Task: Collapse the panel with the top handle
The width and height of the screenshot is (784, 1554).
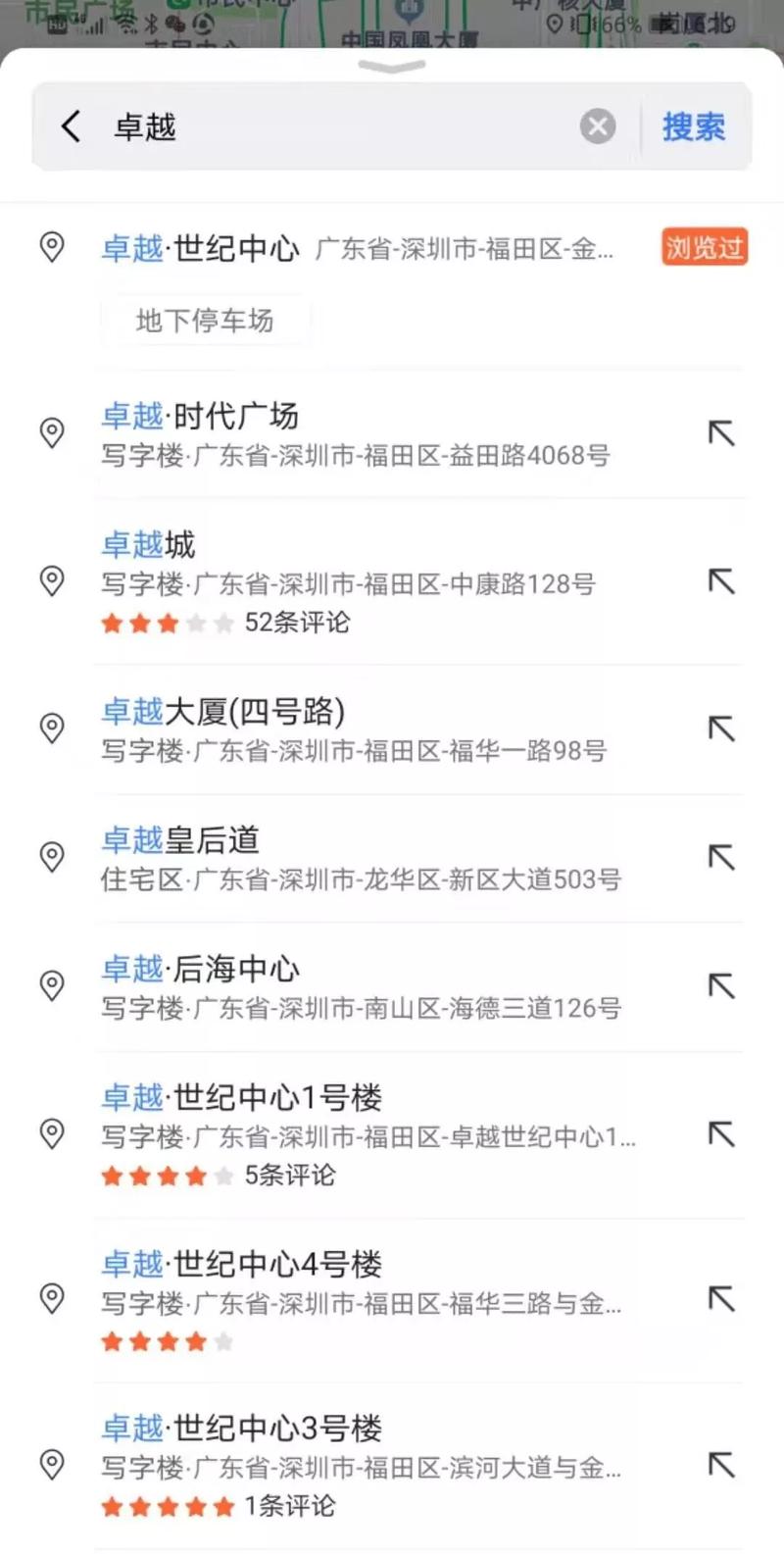Action: click(x=392, y=67)
